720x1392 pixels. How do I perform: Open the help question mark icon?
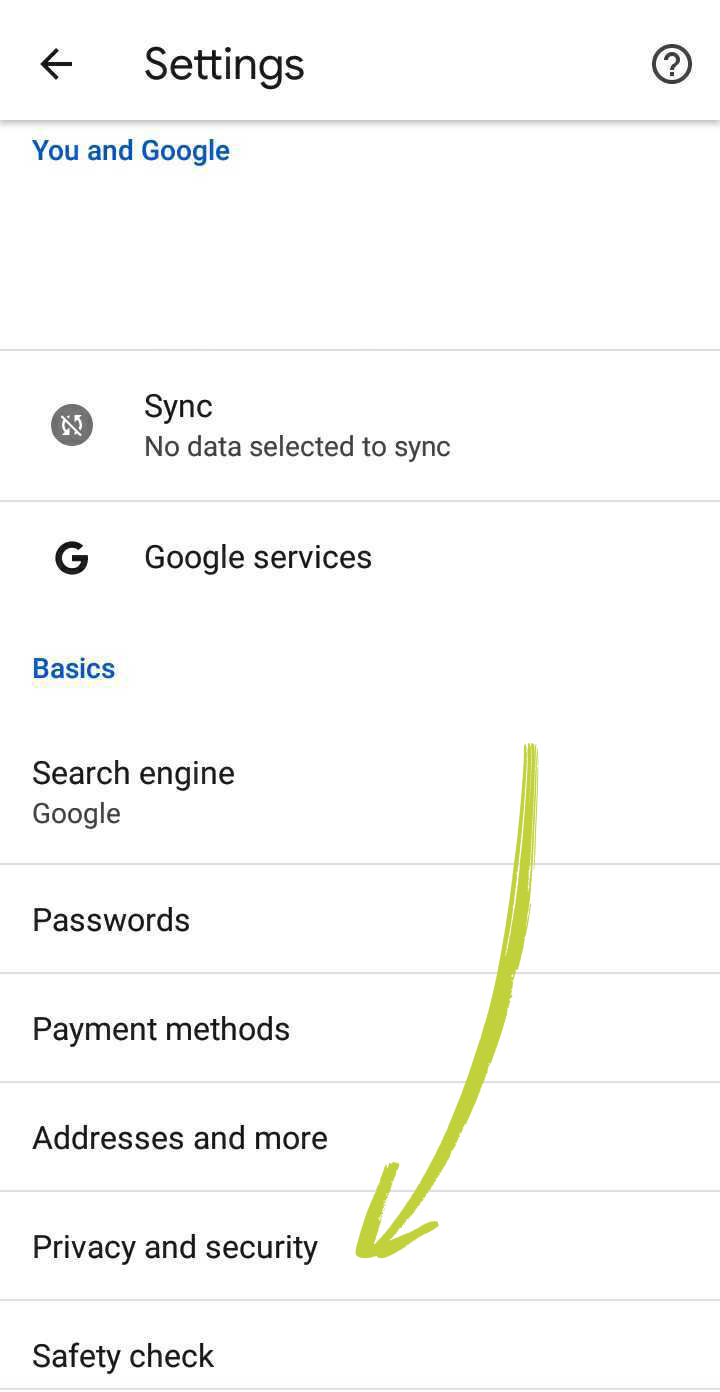pos(672,65)
